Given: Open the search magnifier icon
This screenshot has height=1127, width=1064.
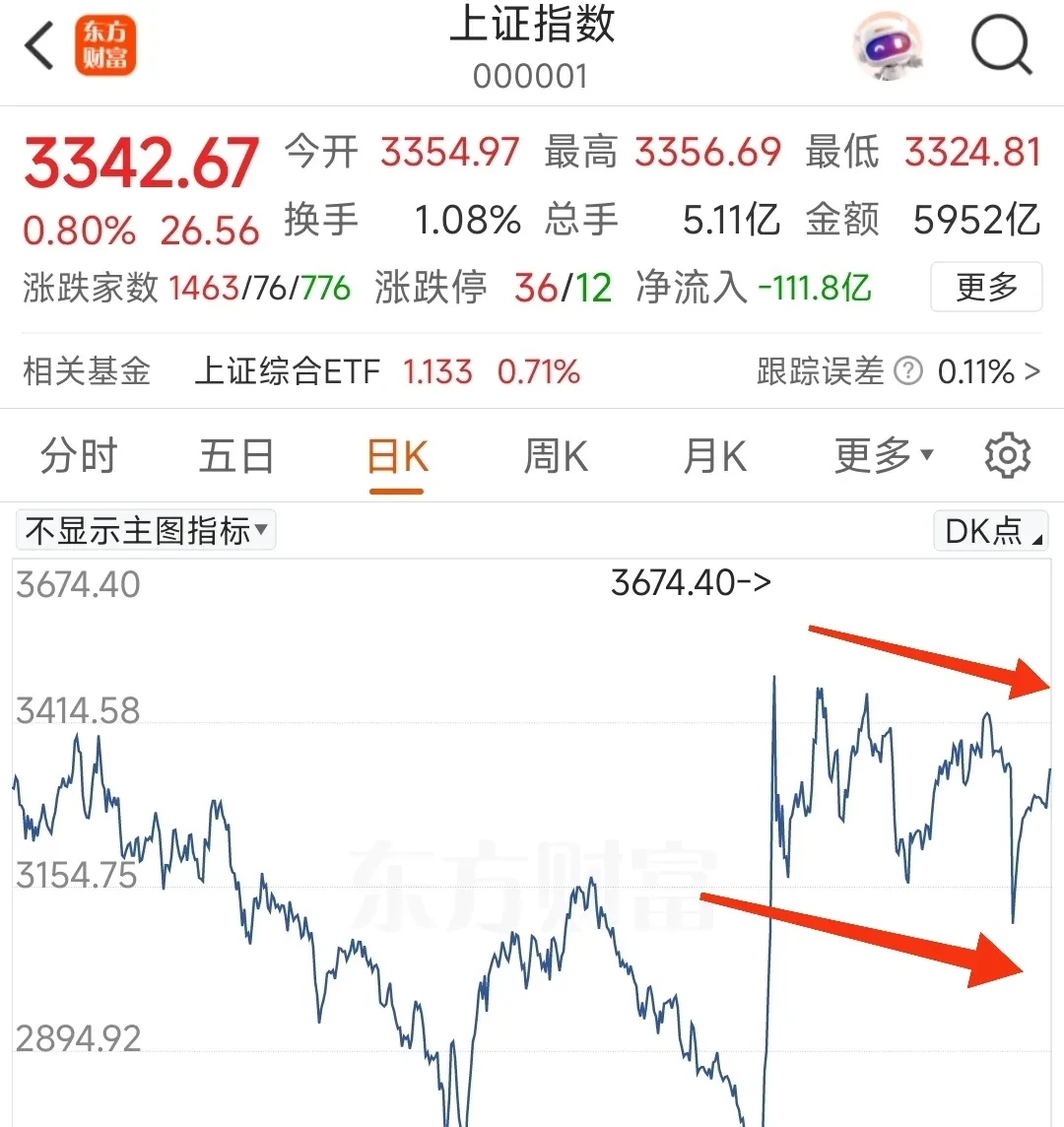Looking at the screenshot, I should tap(1000, 46).
